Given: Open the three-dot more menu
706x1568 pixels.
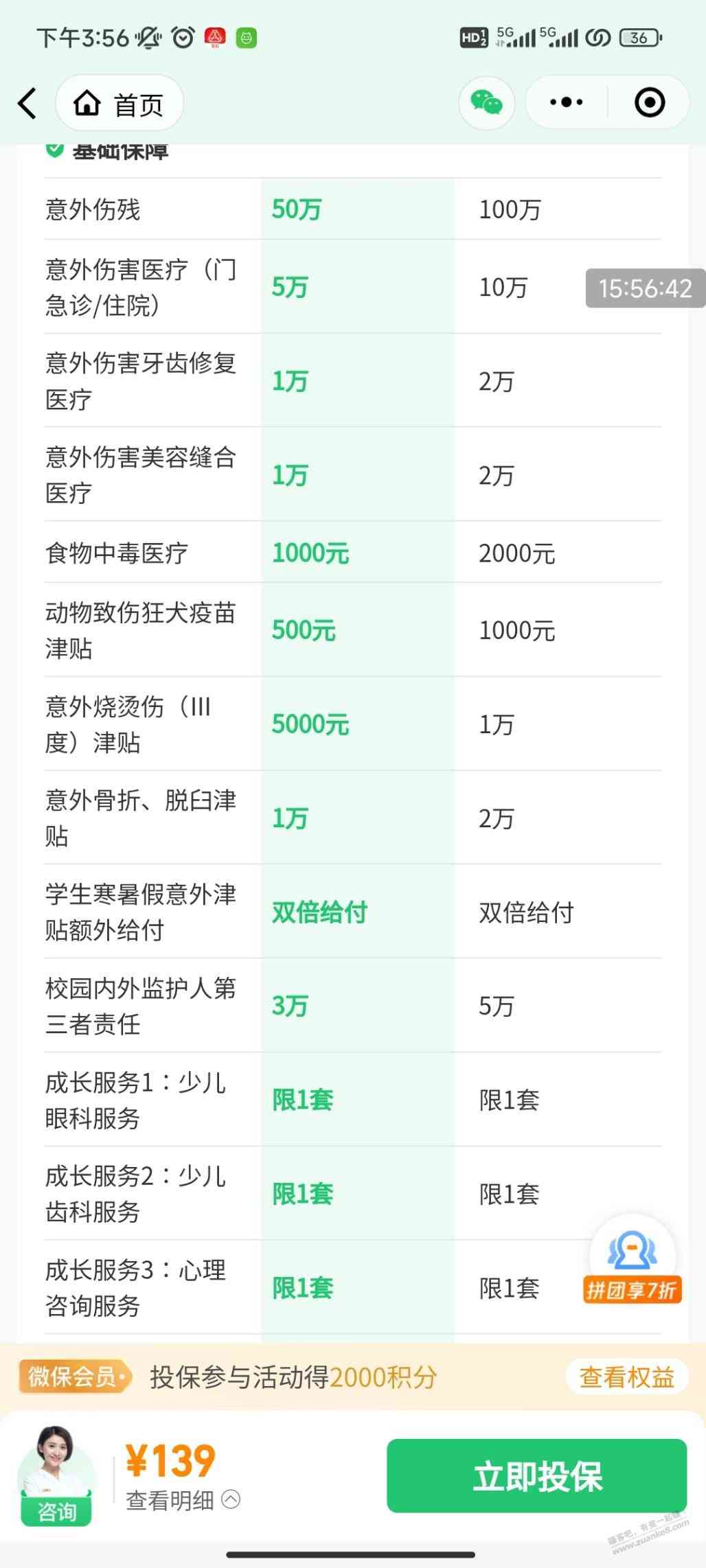Looking at the screenshot, I should point(566,103).
